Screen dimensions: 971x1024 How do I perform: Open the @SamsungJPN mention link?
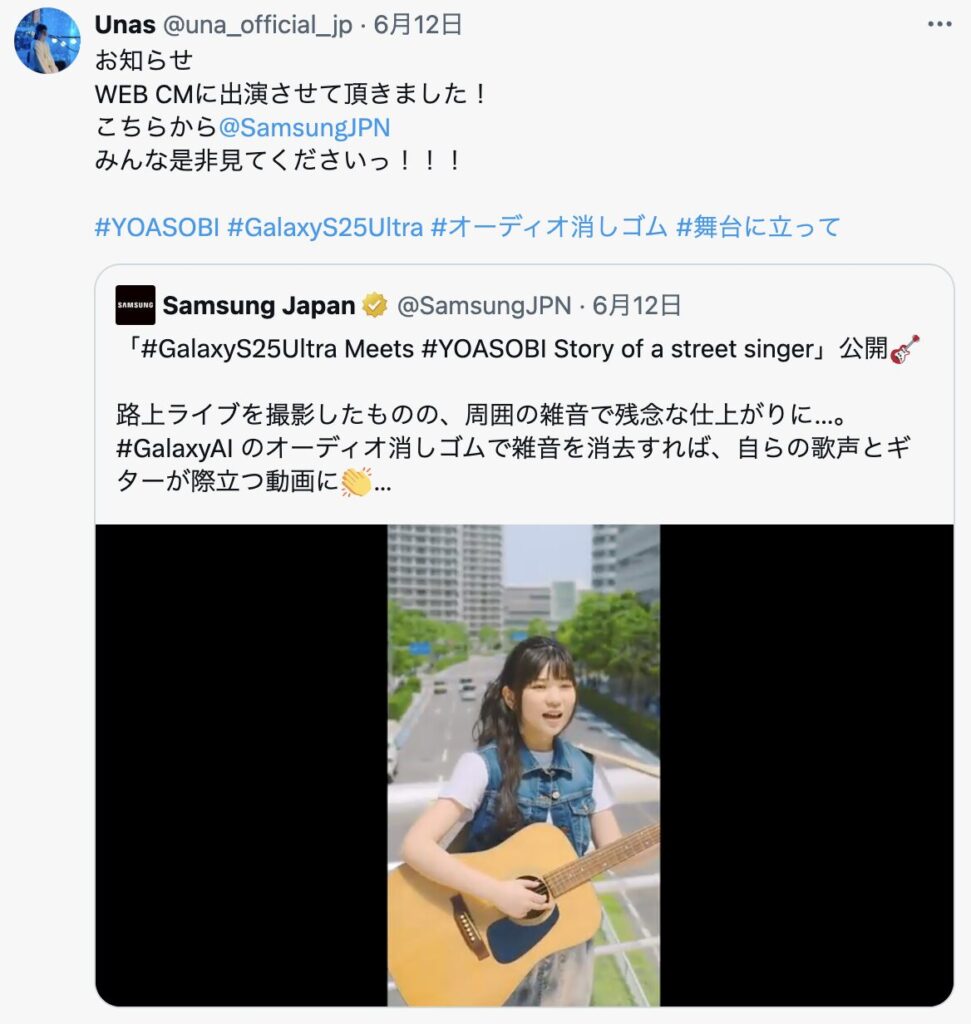coord(304,127)
